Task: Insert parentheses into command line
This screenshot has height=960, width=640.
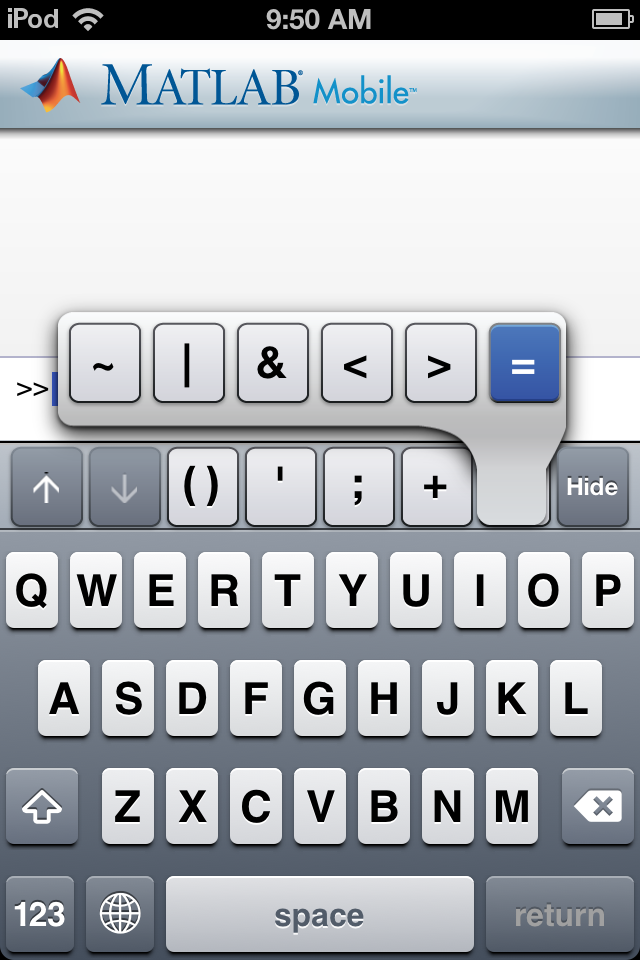Action: point(203,487)
